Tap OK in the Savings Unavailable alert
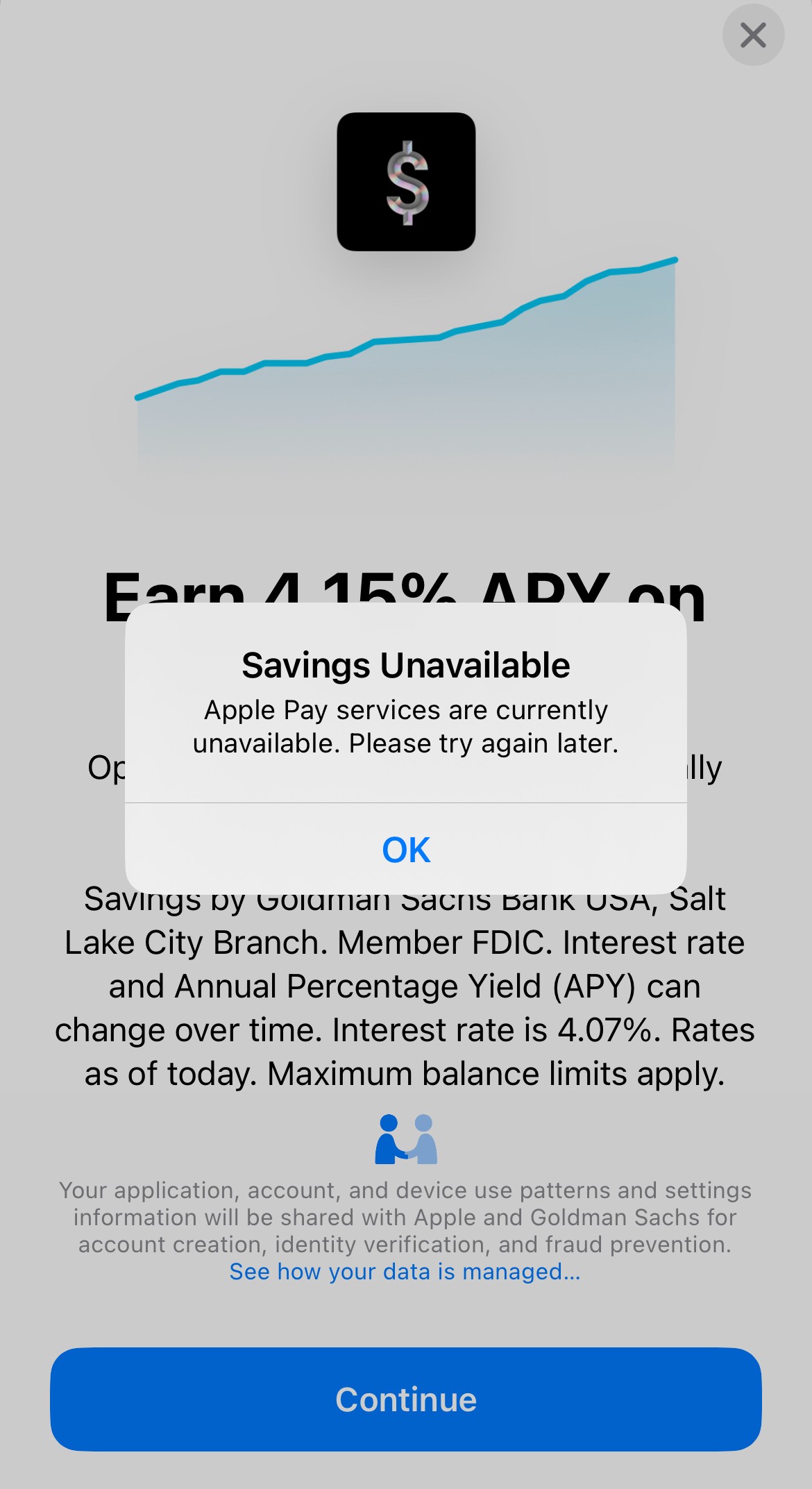Screen dimensions: 812x1489 (x=406, y=850)
